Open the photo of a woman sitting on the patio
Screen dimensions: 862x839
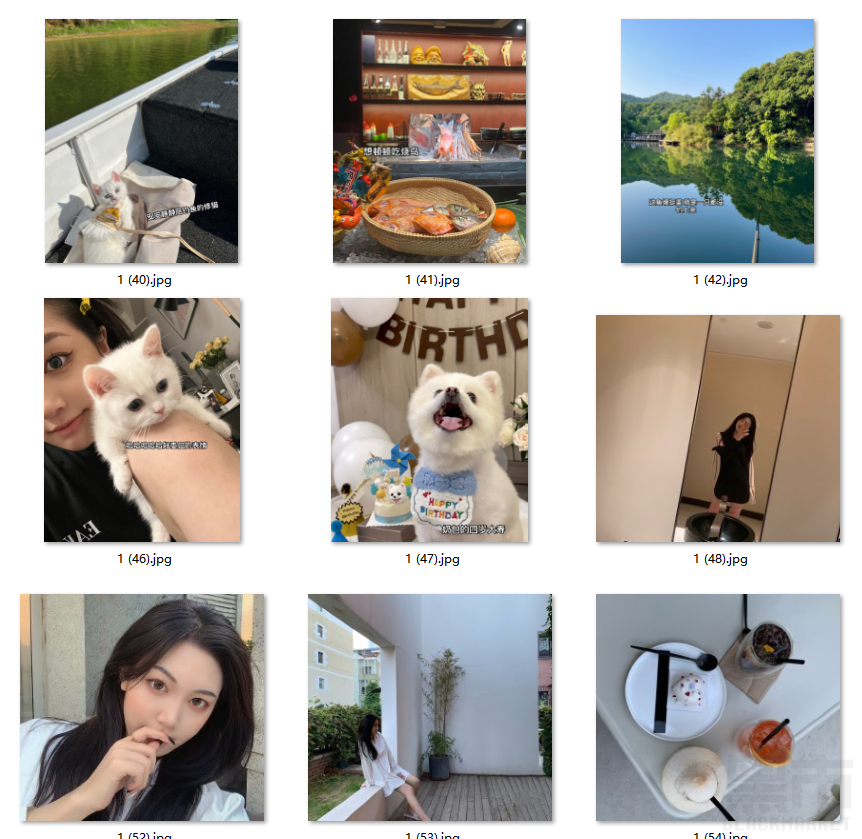click(430, 707)
